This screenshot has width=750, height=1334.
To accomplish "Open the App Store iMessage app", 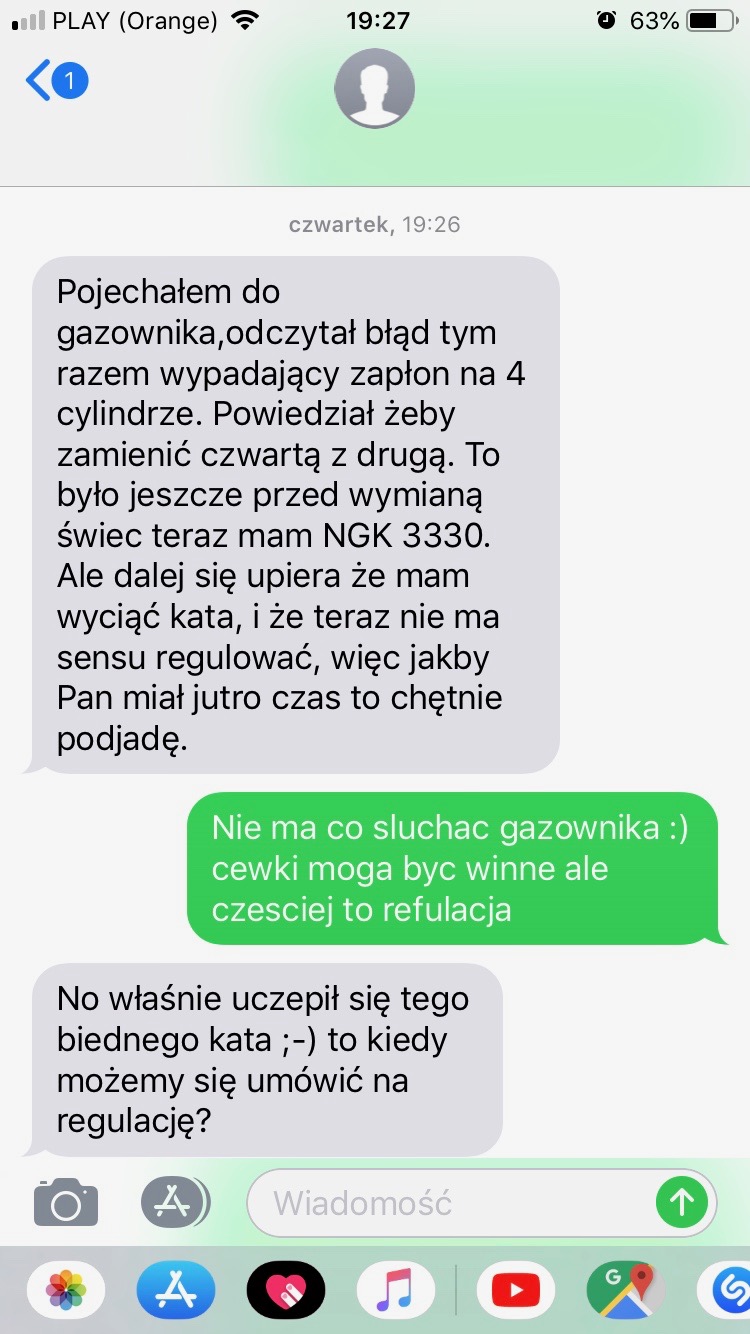I will [x=176, y=1291].
